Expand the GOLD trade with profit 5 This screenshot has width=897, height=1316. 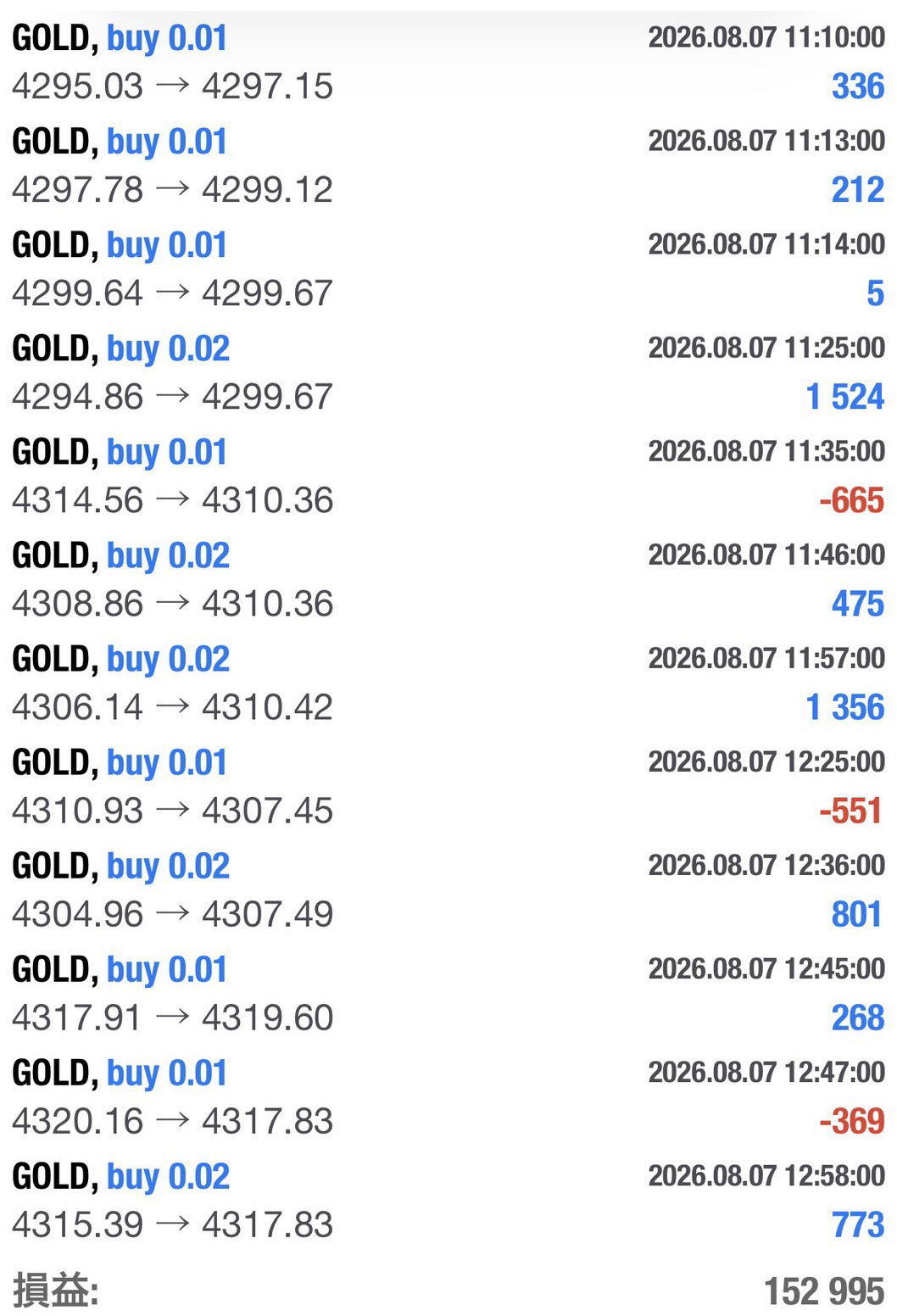[x=448, y=269]
